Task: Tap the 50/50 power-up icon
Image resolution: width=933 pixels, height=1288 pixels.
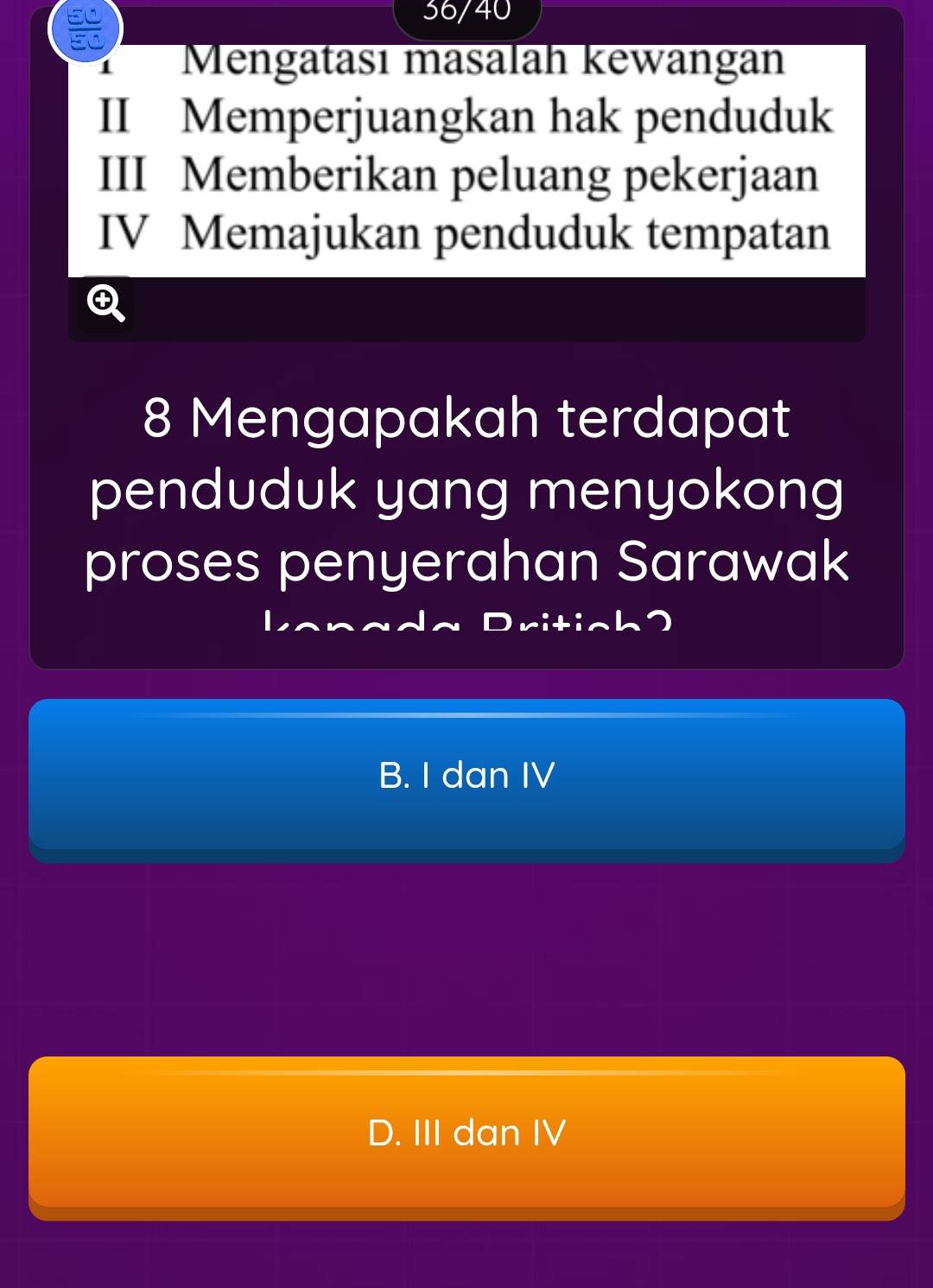Action: (x=86, y=30)
